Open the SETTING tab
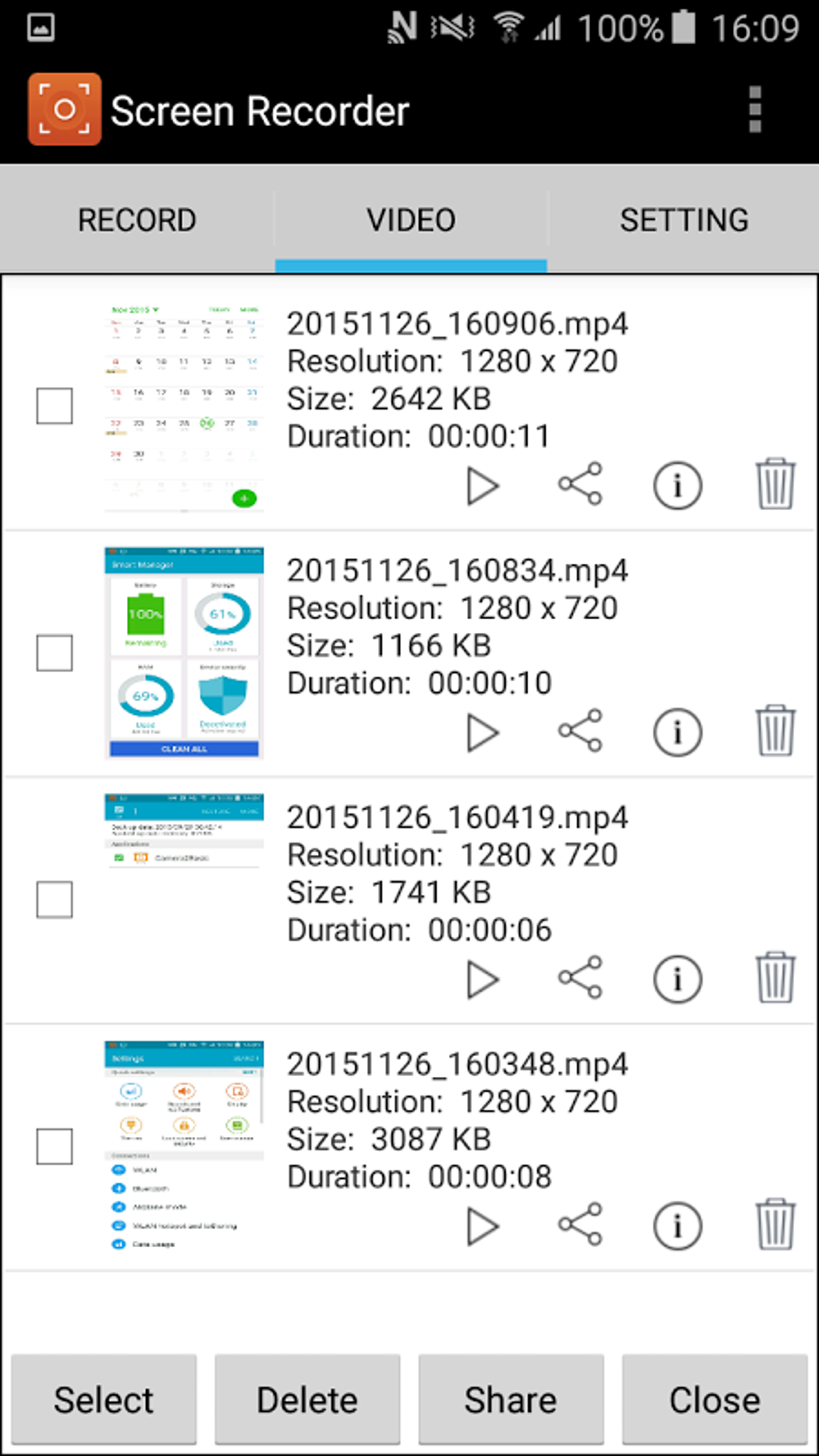The image size is (819, 1456). pyautogui.click(x=683, y=218)
